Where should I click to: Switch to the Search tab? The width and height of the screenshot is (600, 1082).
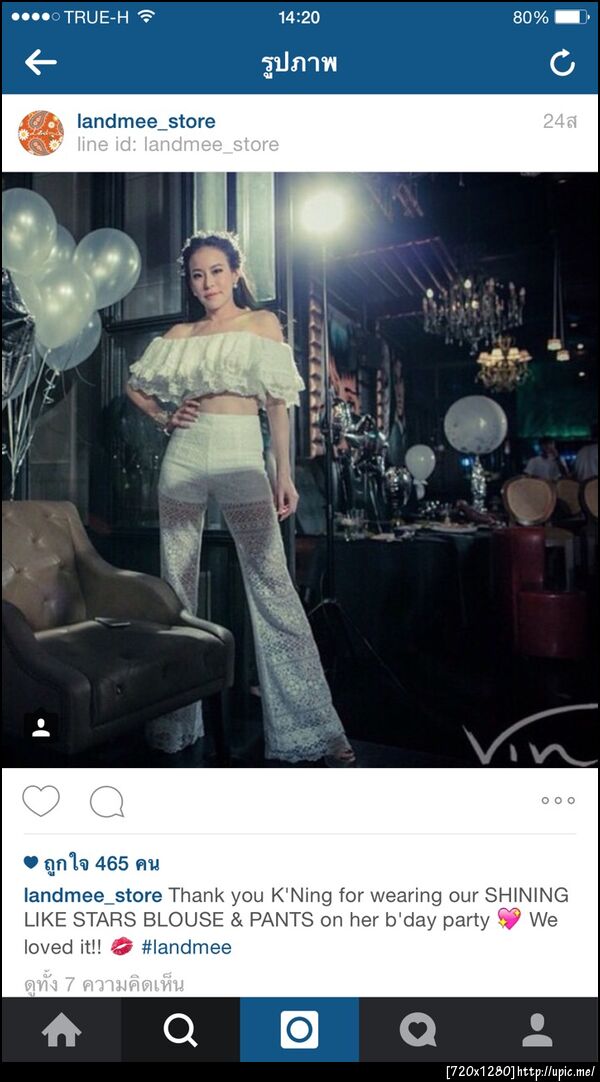click(180, 1030)
